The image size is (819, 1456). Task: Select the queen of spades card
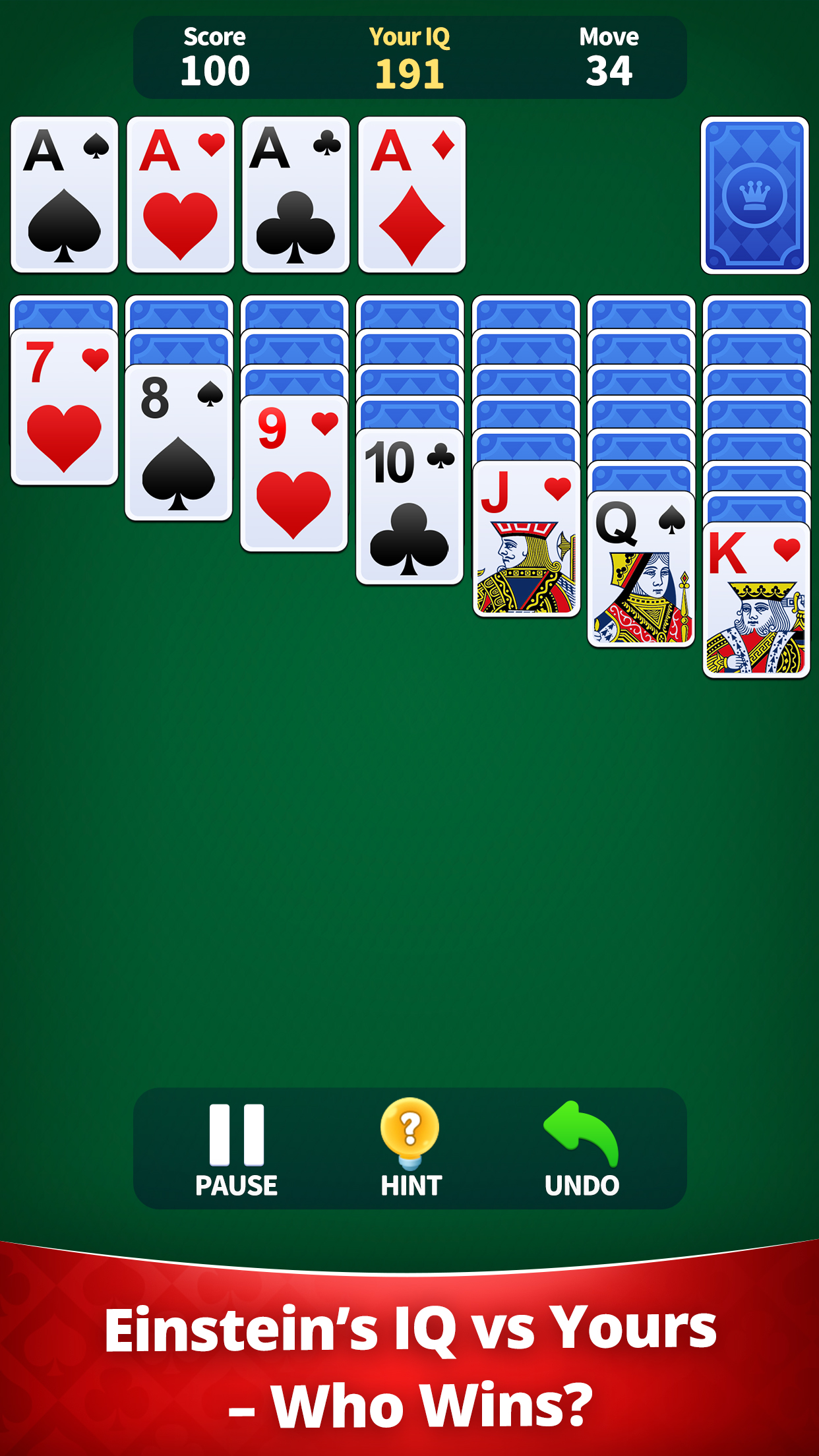coord(641,570)
